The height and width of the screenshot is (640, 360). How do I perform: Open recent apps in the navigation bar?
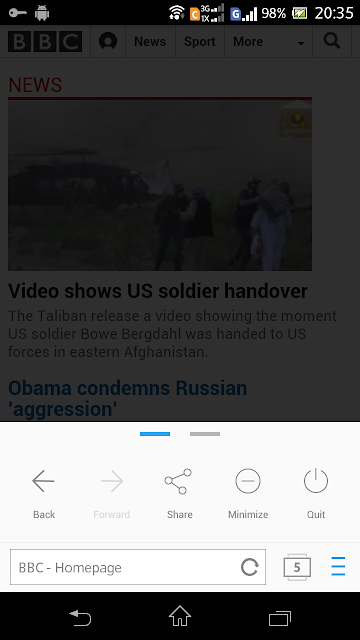280,618
